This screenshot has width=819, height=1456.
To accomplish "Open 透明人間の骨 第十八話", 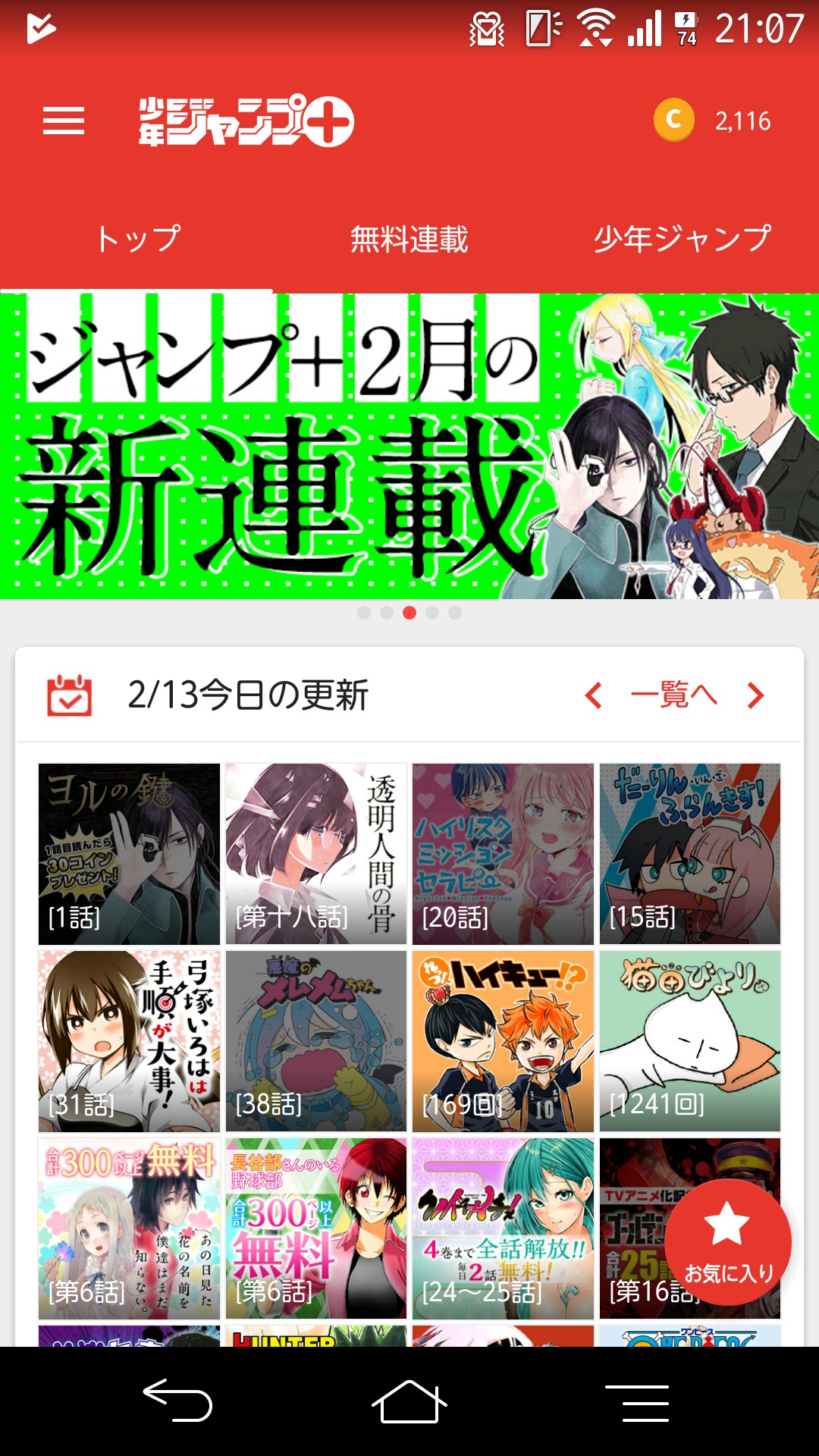I will point(316,854).
